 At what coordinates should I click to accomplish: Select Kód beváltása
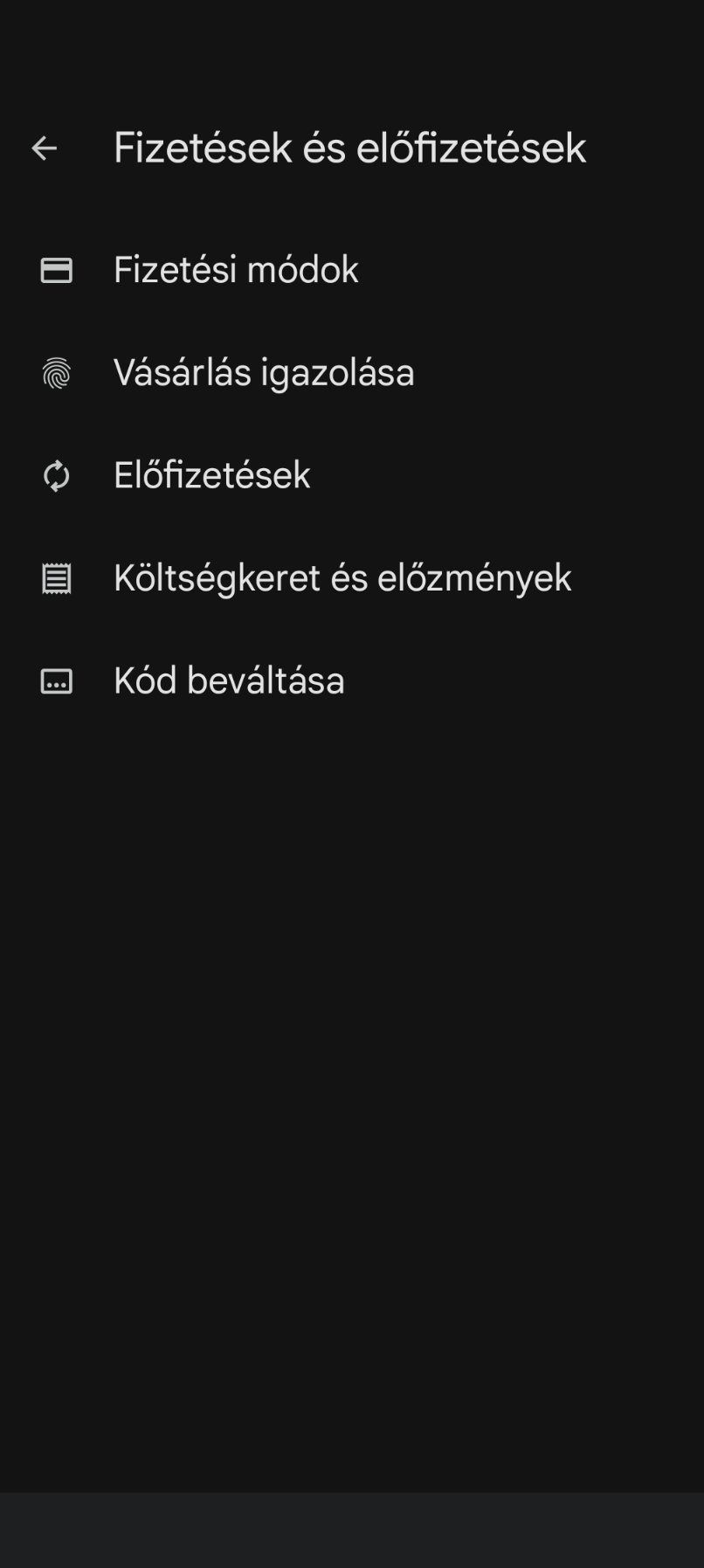click(352, 681)
